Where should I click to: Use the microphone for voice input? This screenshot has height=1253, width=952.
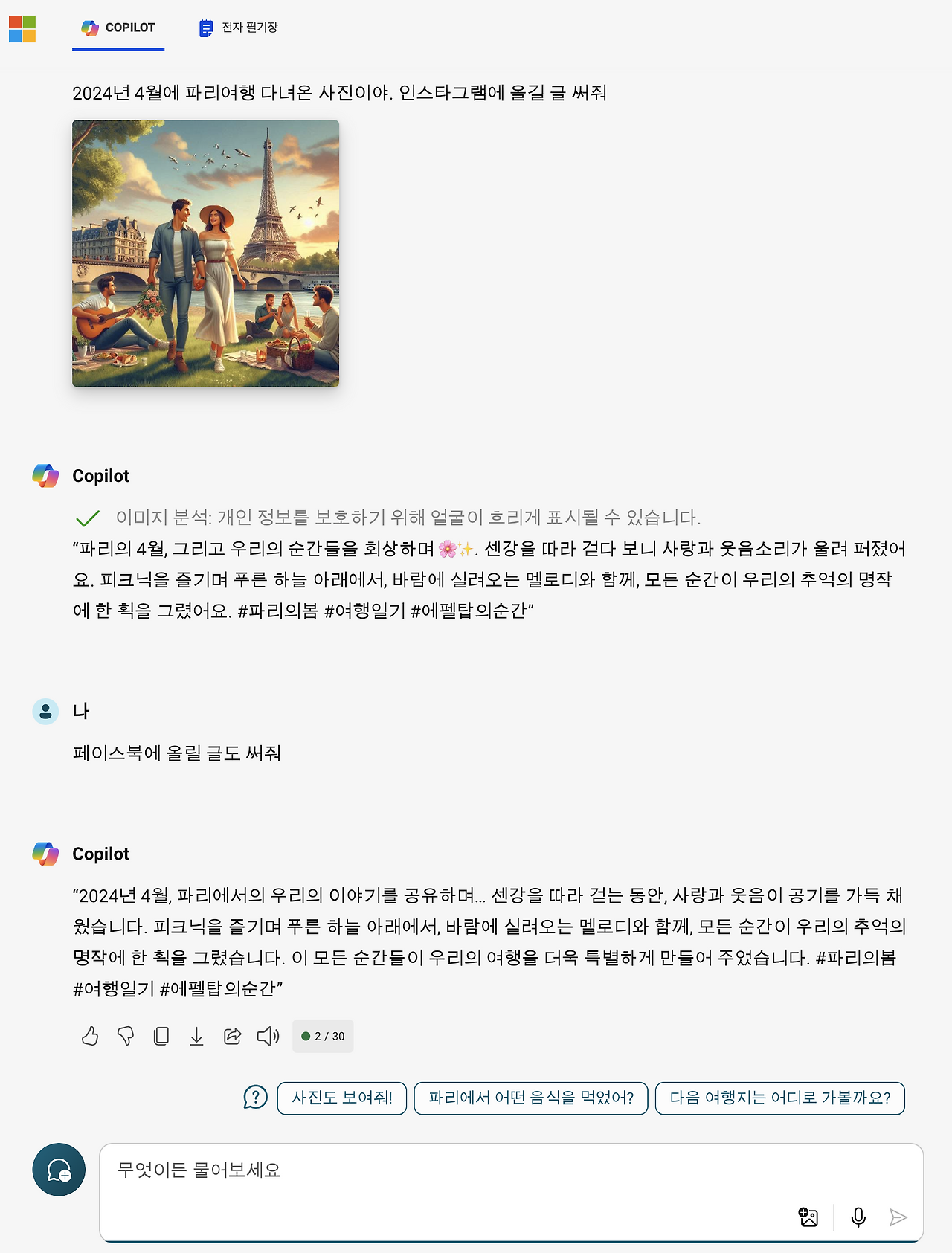[858, 1217]
